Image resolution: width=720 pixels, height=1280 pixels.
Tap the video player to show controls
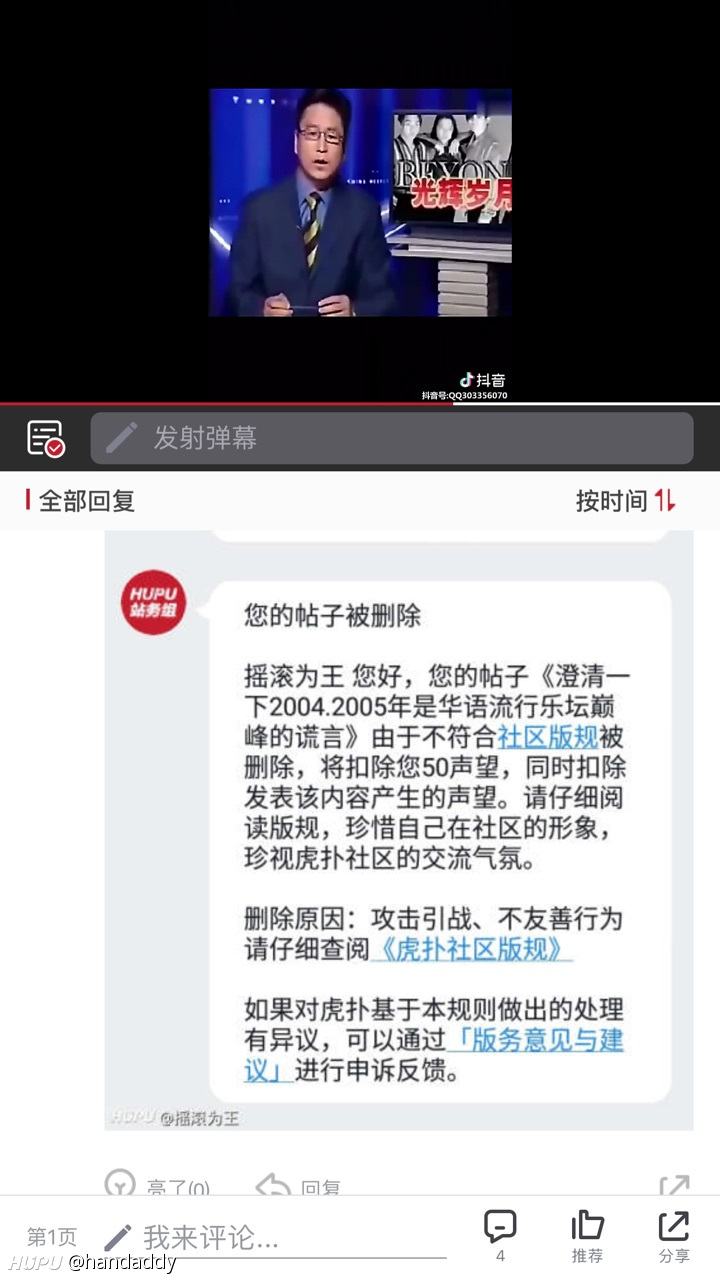click(360, 202)
